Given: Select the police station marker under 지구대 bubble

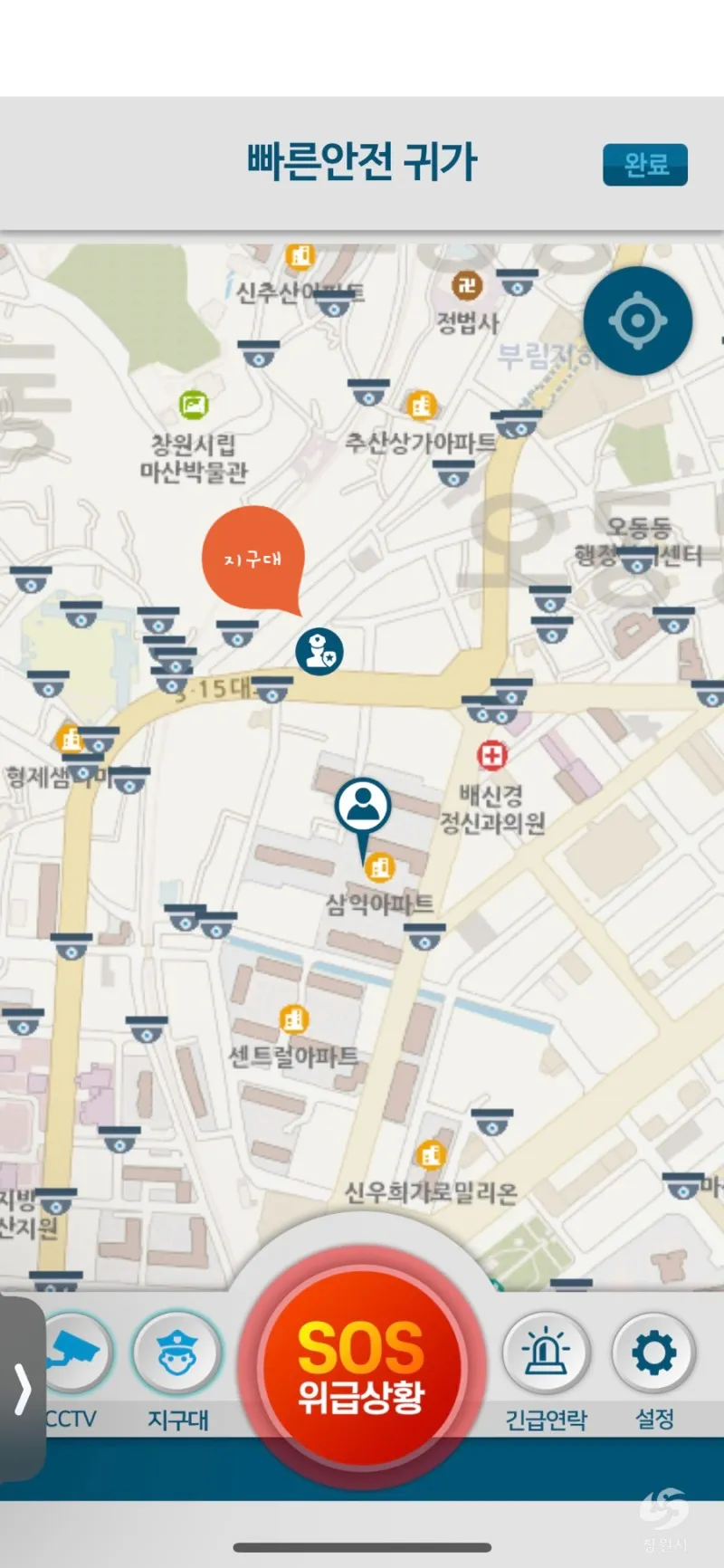Looking at the screenshot, I should [x=319, y=652].
